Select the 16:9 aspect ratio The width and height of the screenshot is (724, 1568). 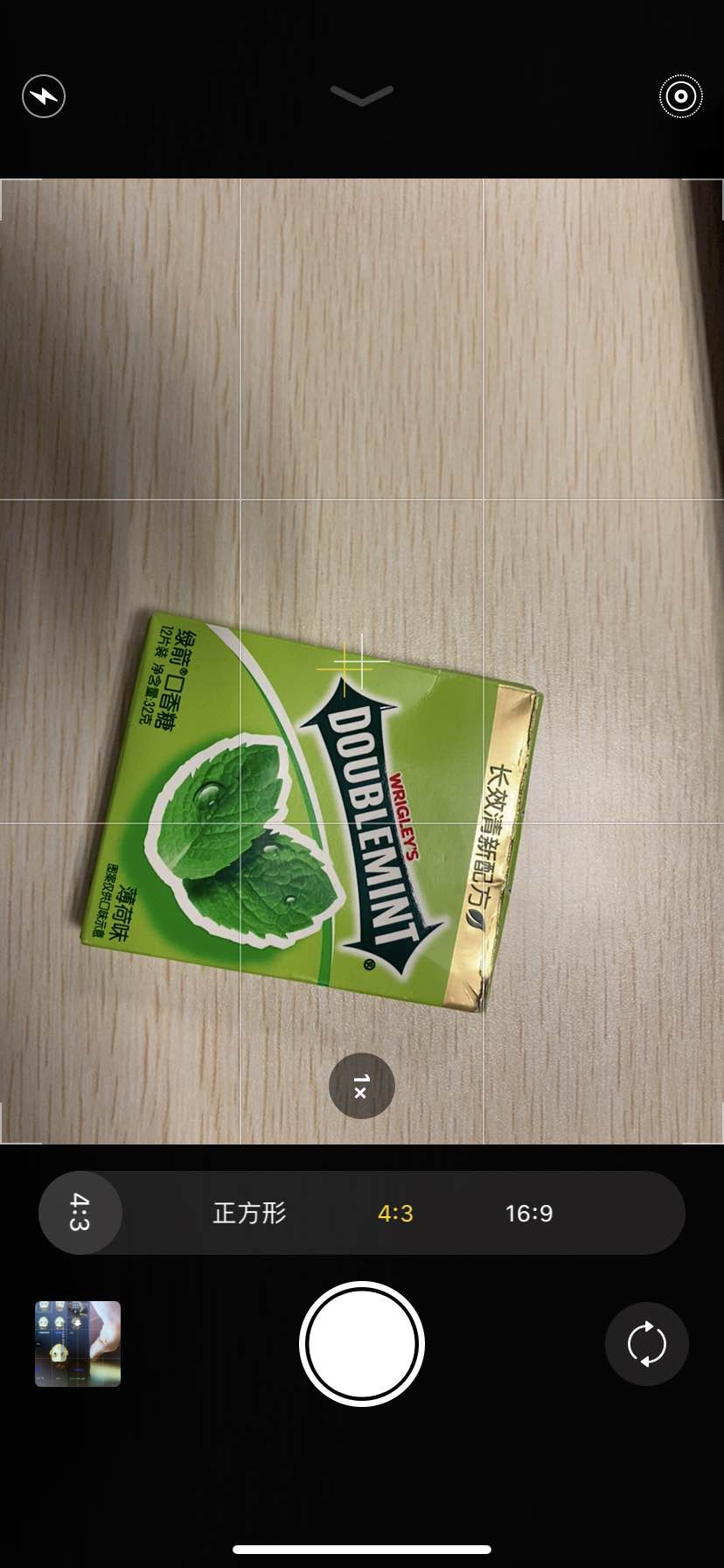pos(529,1213)
